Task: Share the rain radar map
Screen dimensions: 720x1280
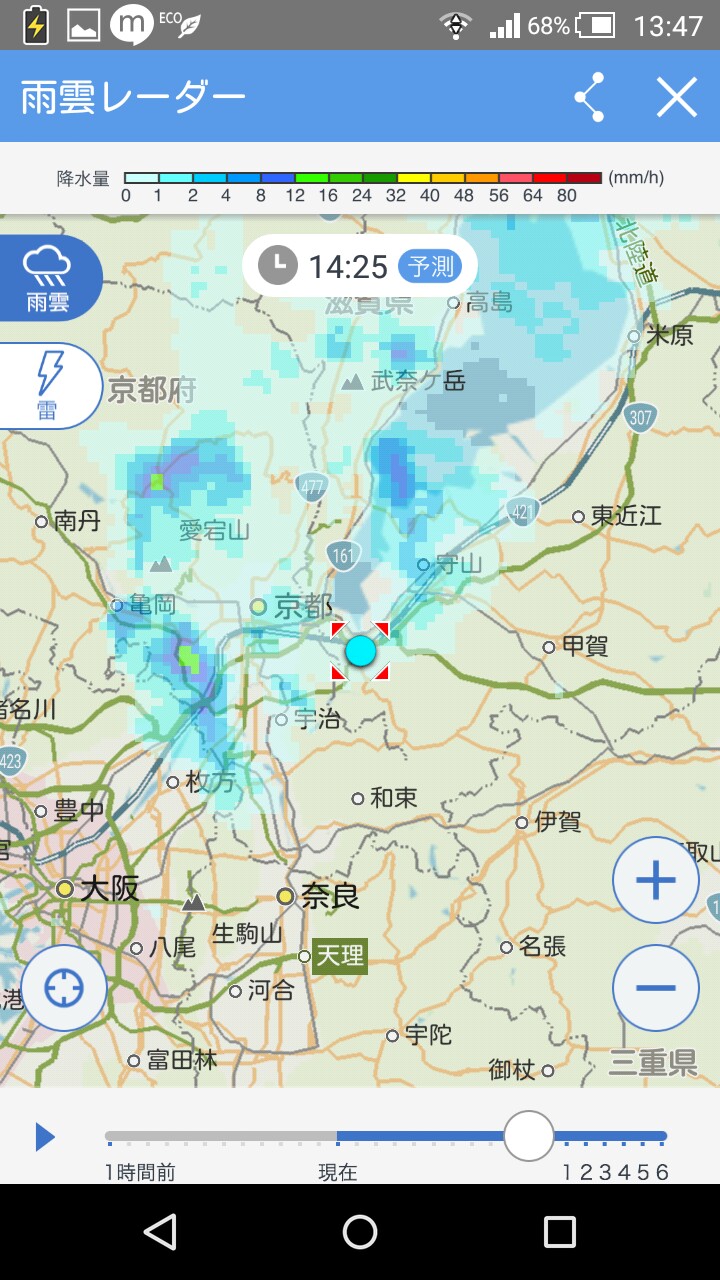Action: pos(589,97)
